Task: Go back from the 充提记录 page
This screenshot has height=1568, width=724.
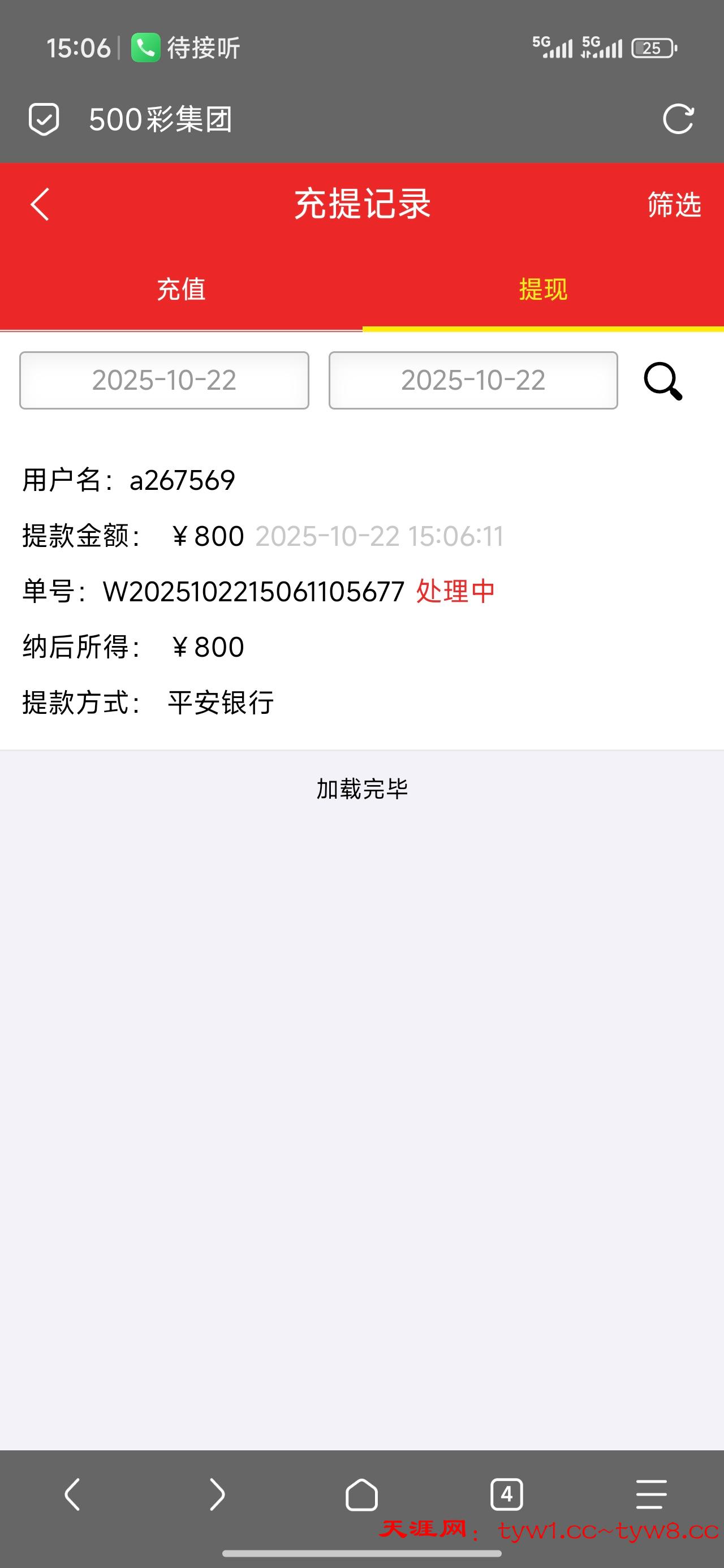Action: click(40, 204)
